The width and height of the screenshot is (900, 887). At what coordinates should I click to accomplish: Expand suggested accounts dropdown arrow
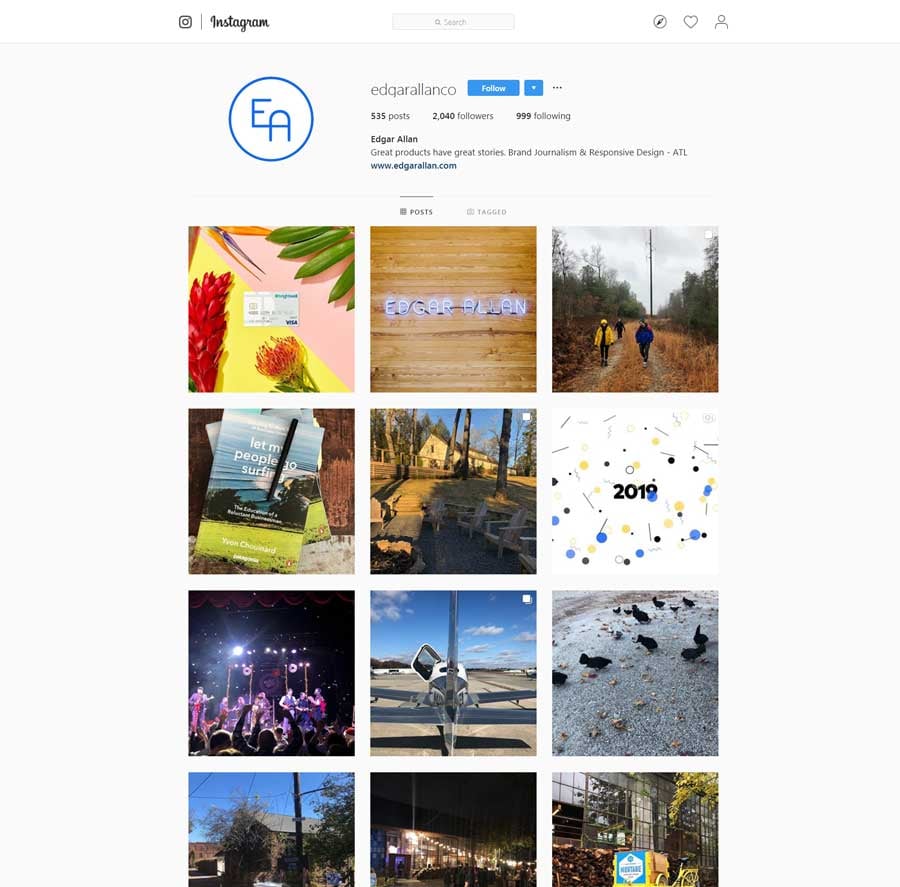pos(534,88)
